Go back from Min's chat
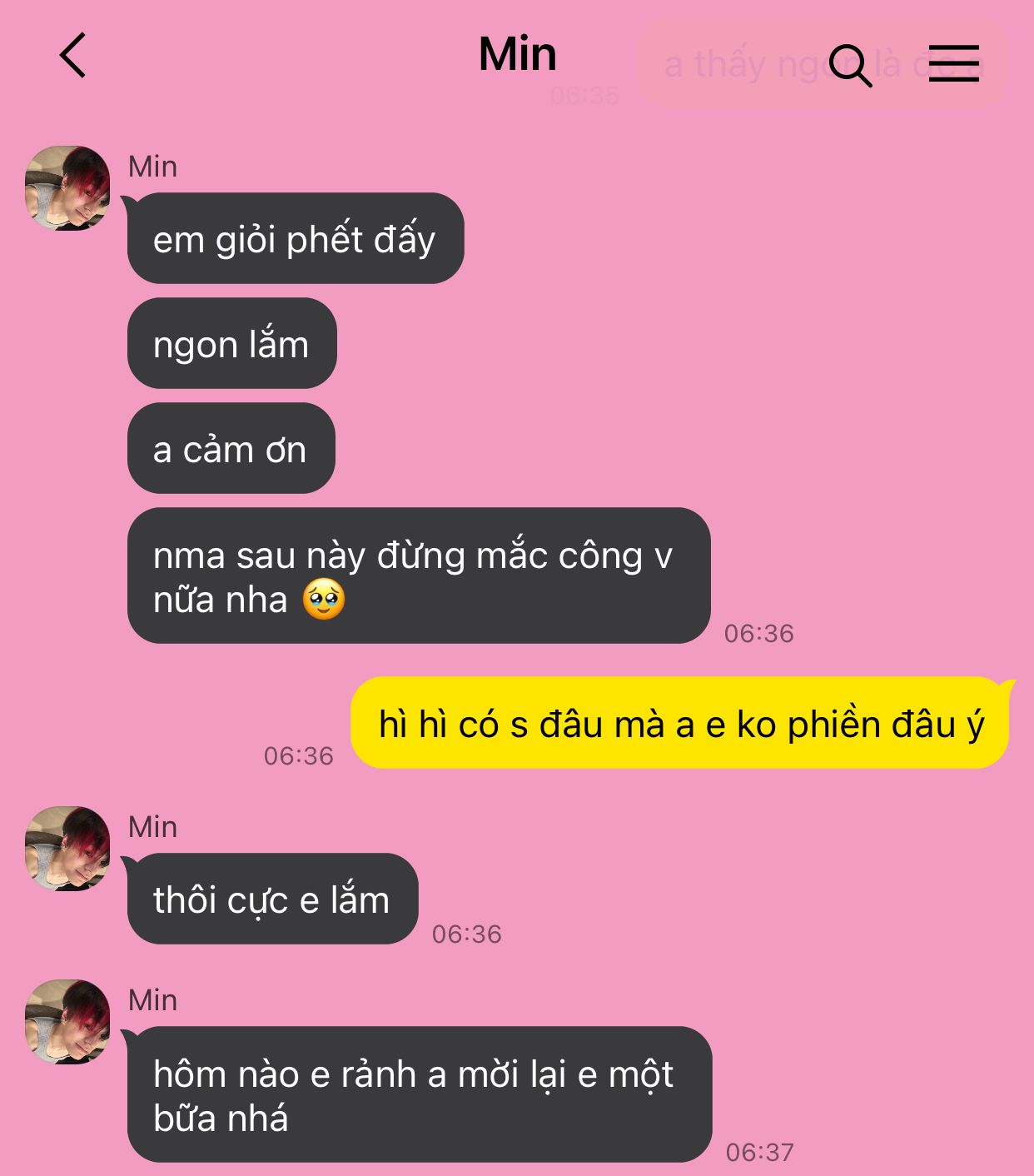The image size is (1034, 1176). pos(73,56)
